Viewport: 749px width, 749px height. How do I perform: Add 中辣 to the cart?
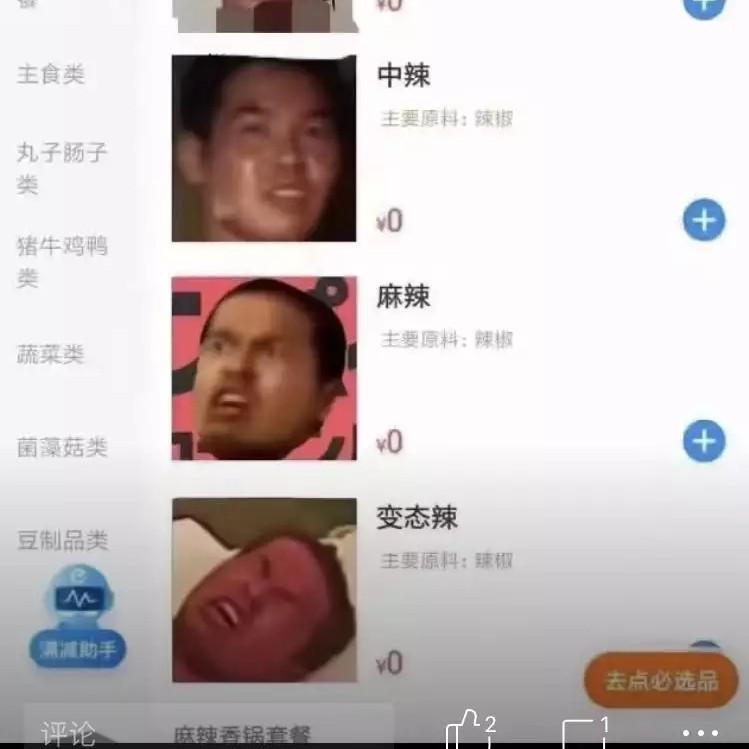704,220
